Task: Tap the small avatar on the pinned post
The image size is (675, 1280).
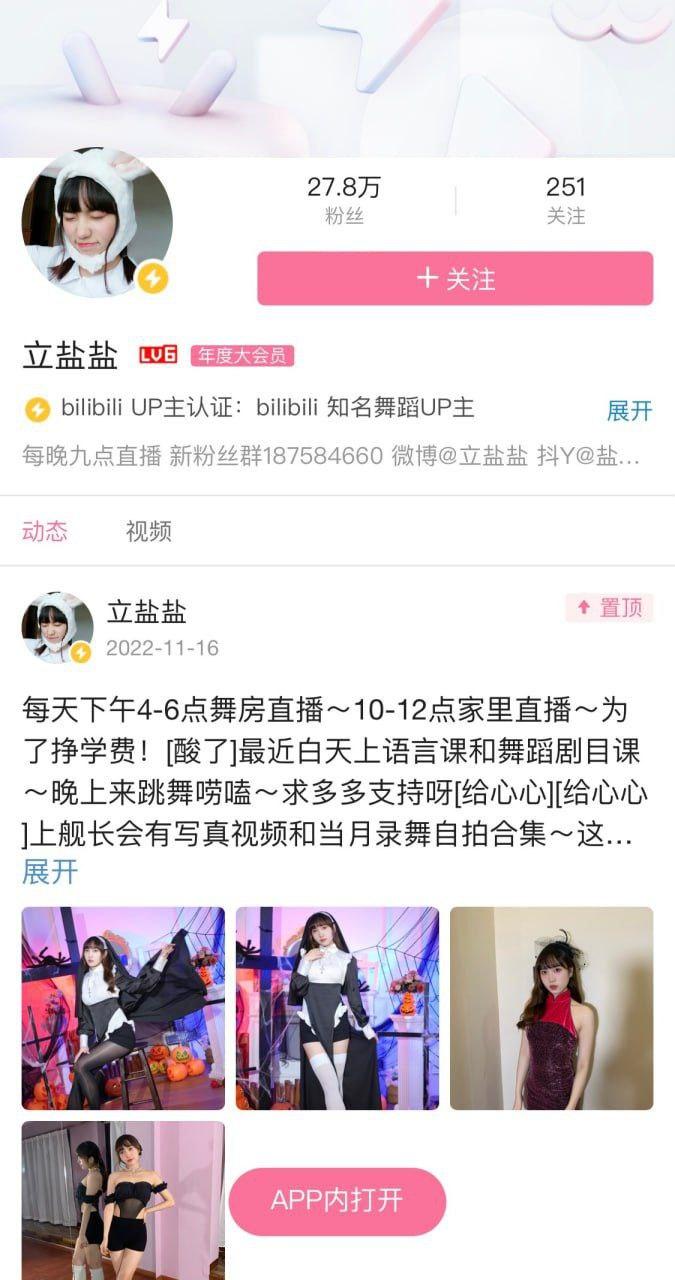Action: coord(58,627)
